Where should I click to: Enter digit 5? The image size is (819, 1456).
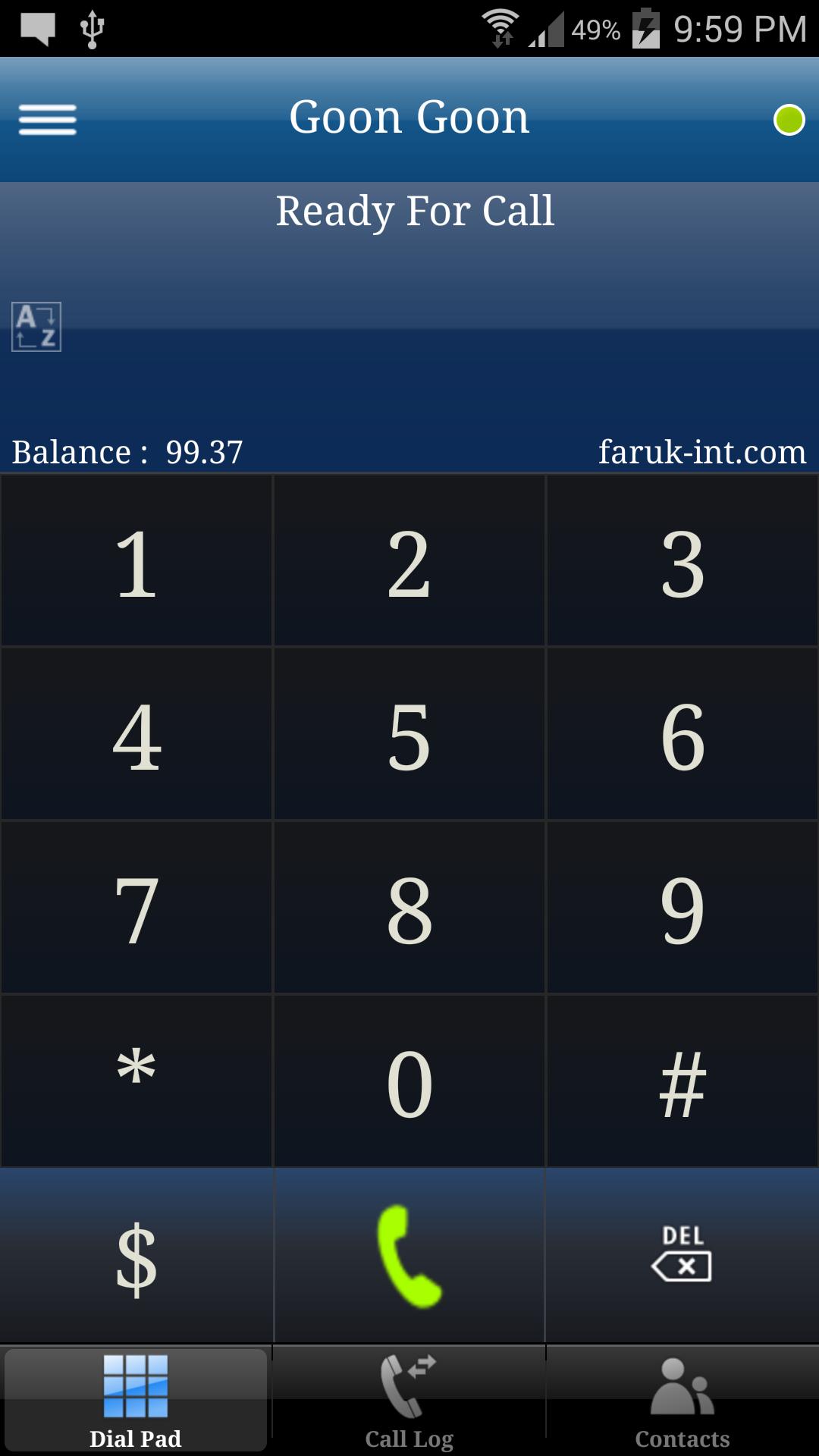click(x=409, y=734)
